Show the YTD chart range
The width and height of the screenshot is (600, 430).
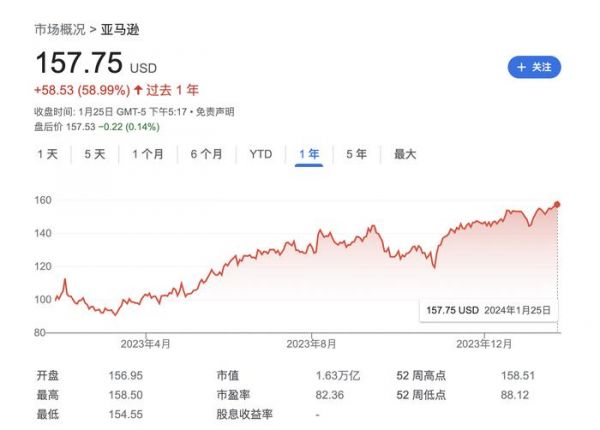(x=260, y=154)
